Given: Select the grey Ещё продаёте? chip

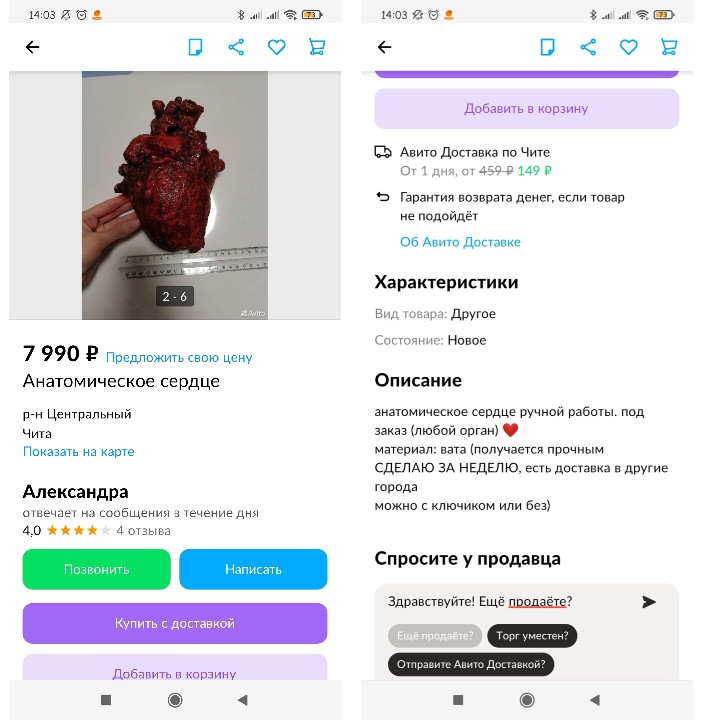Looking at the screenshot, I should tap(435, 635).
